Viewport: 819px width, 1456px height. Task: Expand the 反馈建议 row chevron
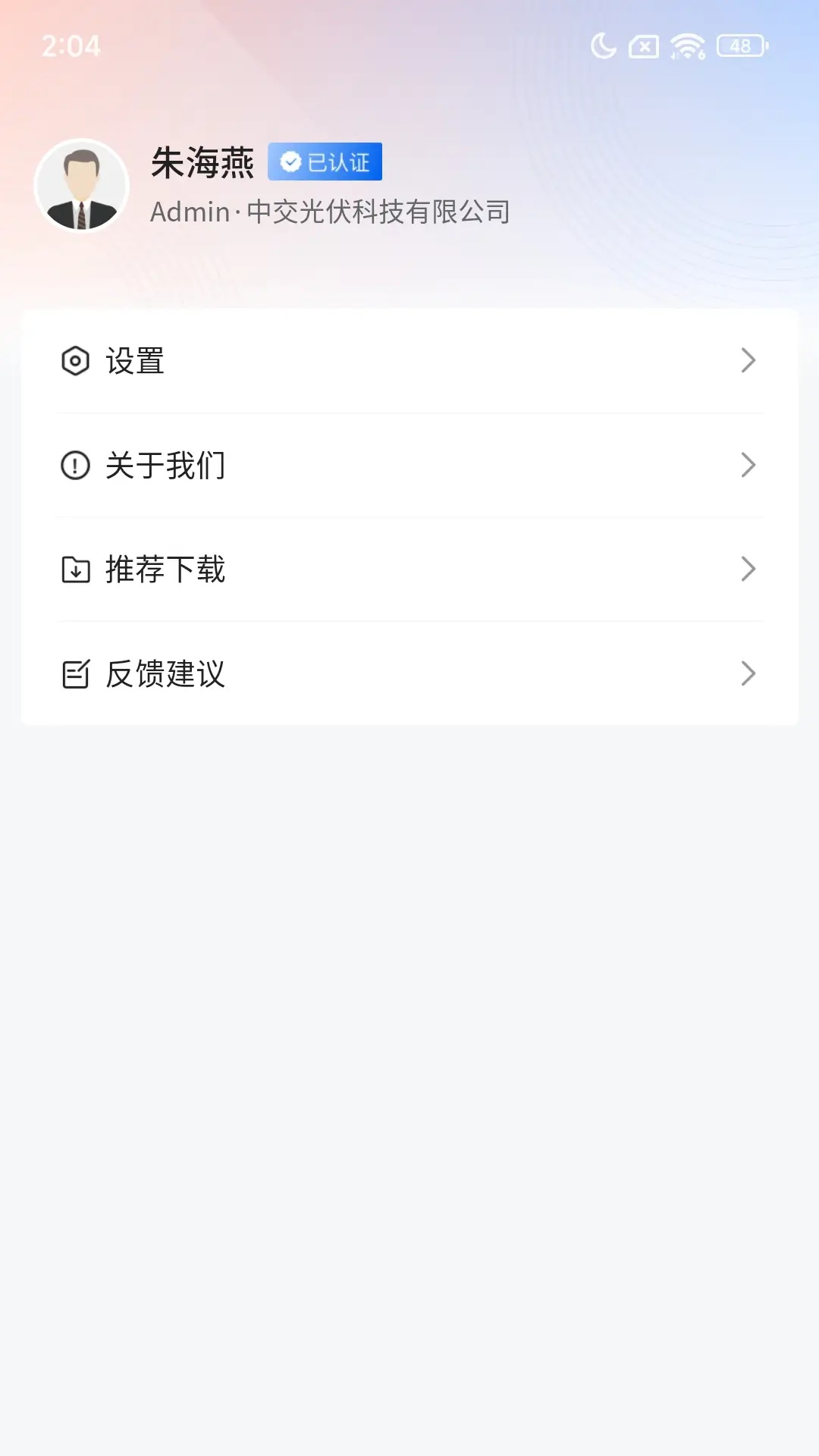749,675
